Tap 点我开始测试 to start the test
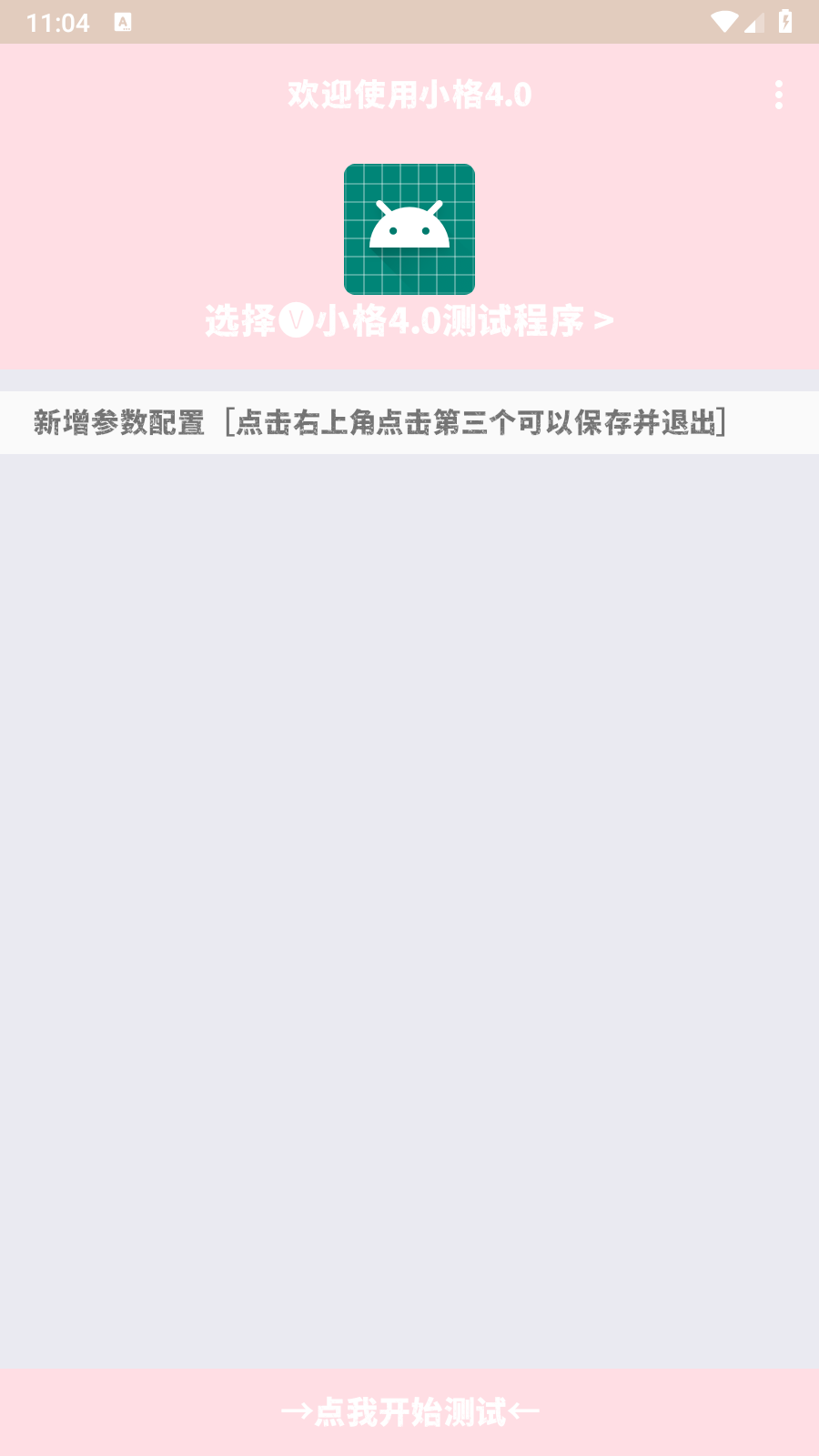This screenshot has width=819, height=1456. [x=409, y=1412]
